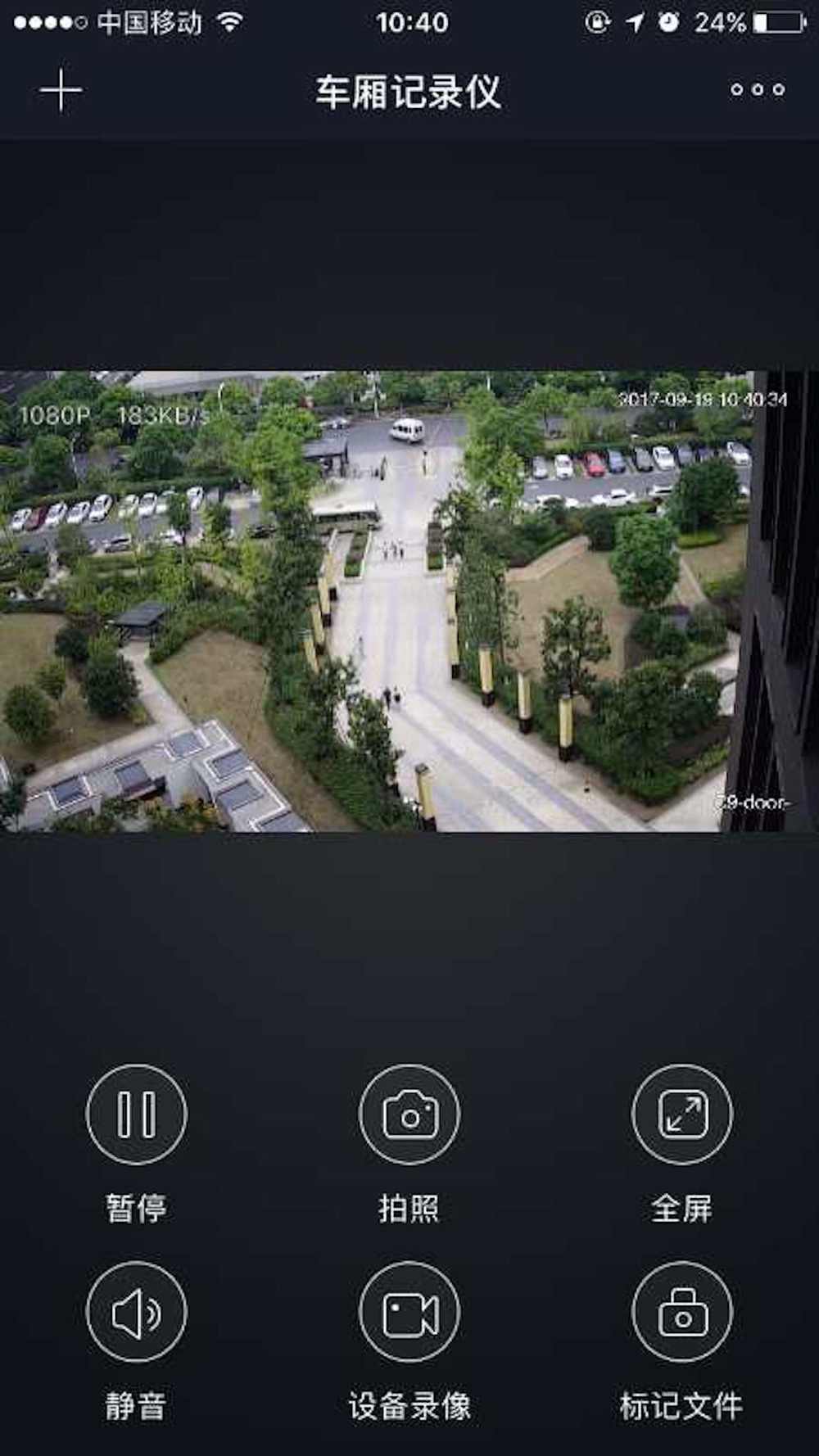Open the three-dot more options menu
This screenshot has height=1456, width=819.
click(758, 90)
